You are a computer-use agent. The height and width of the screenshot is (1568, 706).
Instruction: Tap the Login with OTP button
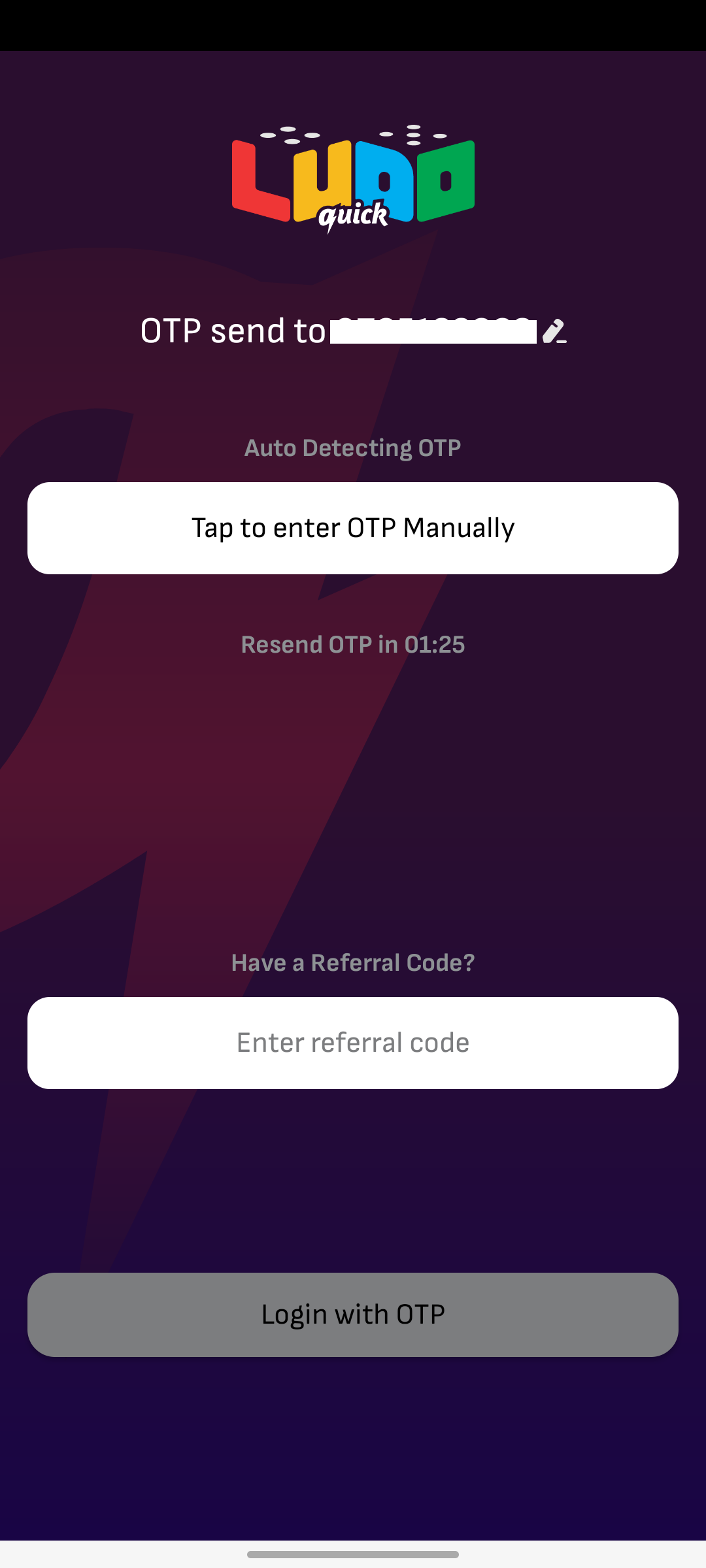click(353, 1315)
